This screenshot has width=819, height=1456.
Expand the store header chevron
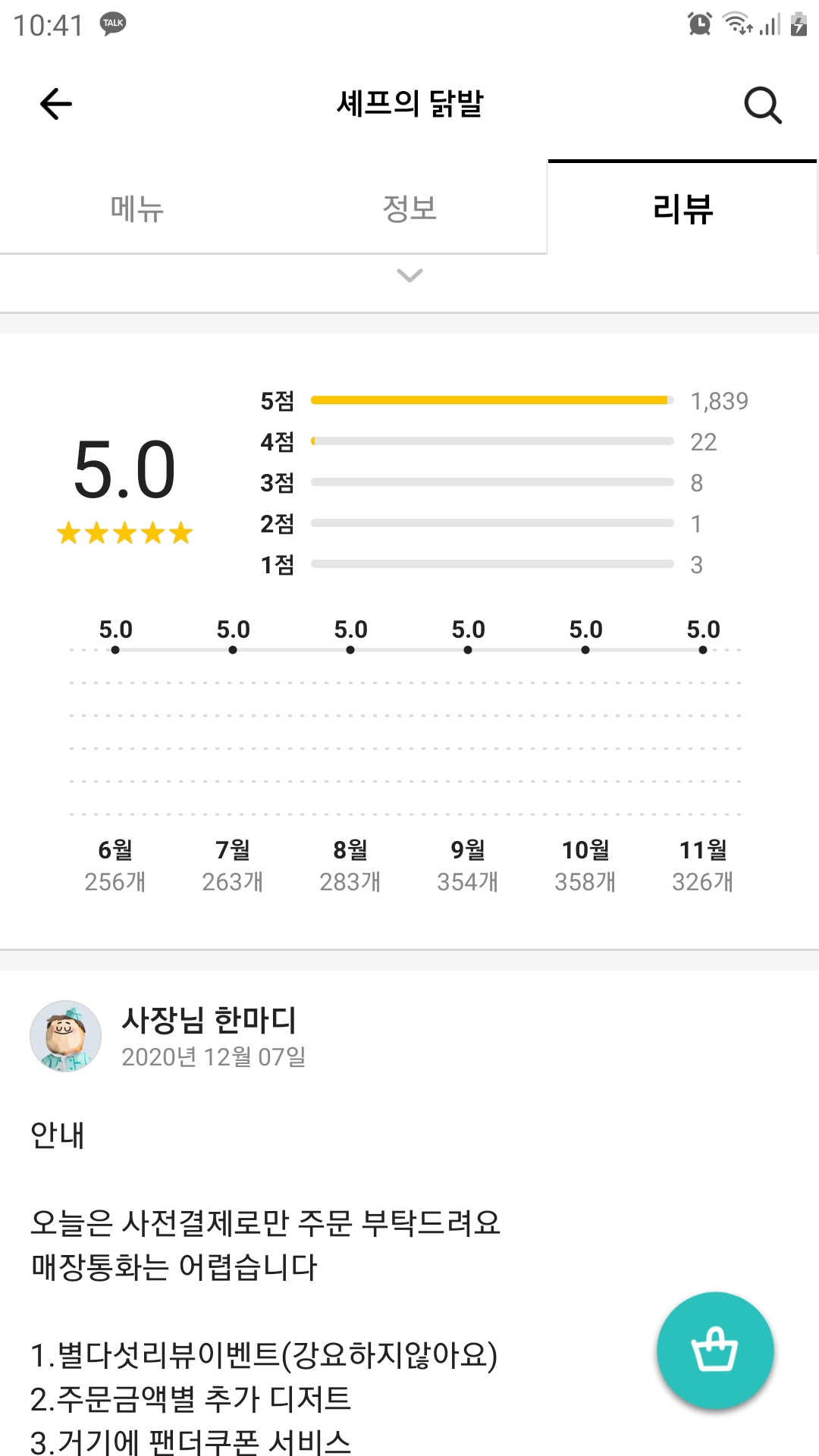[409, 275]
